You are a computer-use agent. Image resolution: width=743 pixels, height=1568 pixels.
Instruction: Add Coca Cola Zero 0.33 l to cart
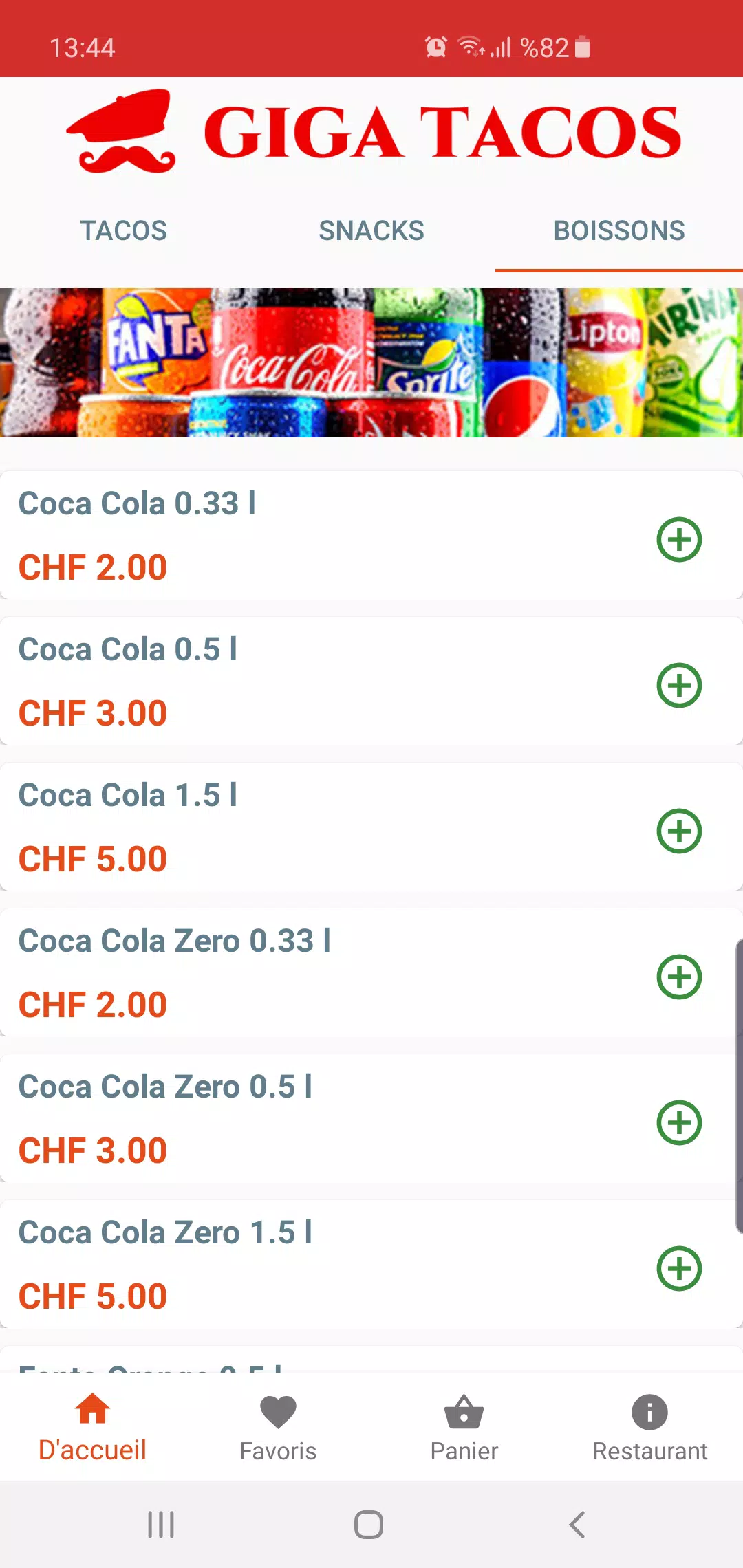click(x=679, y=977)
